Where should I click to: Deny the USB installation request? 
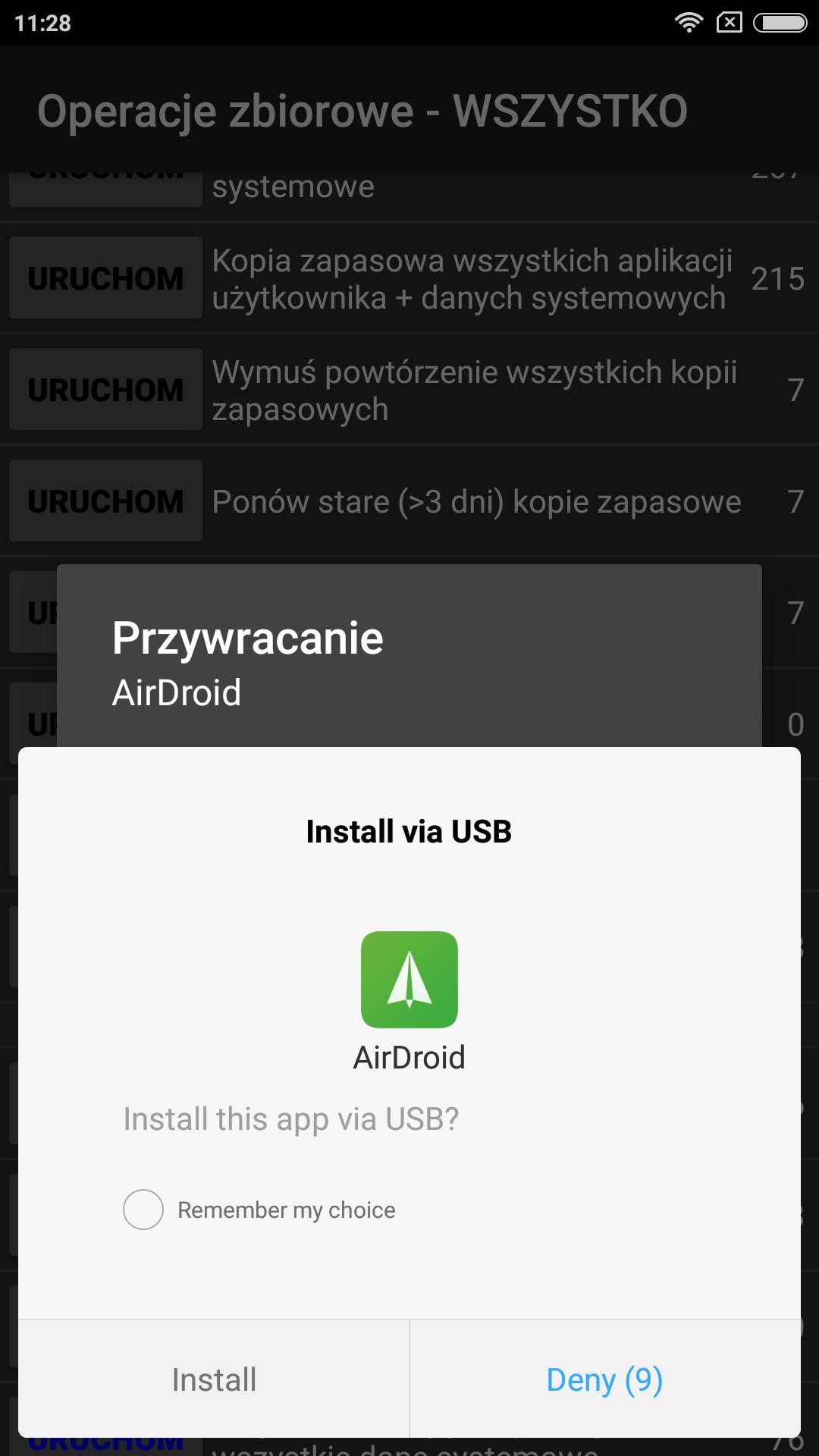click(604, 1379)
